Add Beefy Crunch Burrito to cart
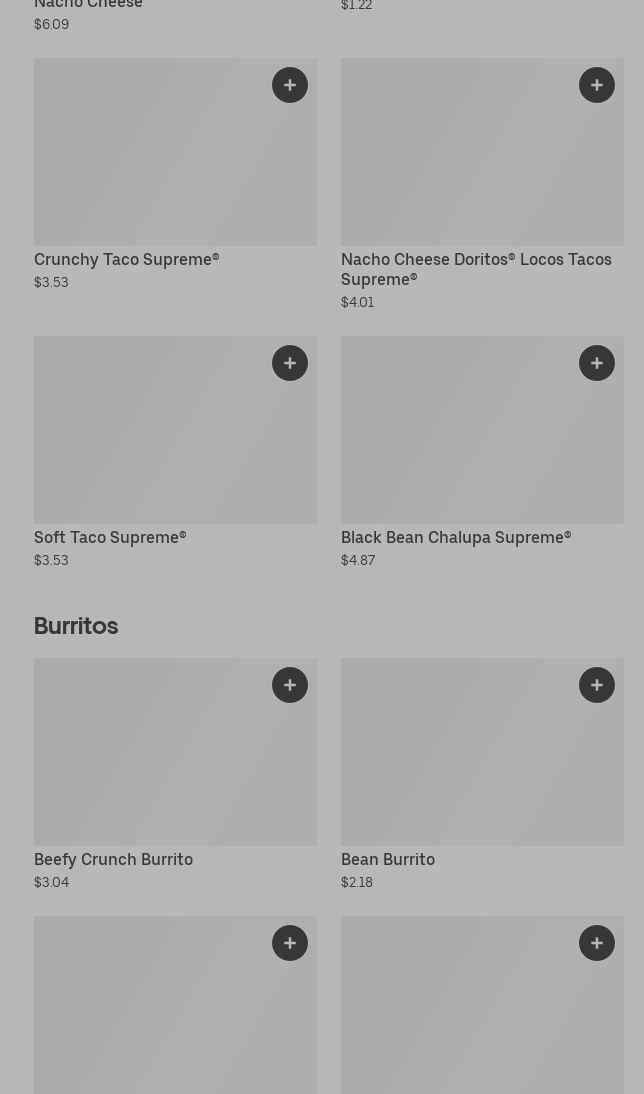 [290, 685]
